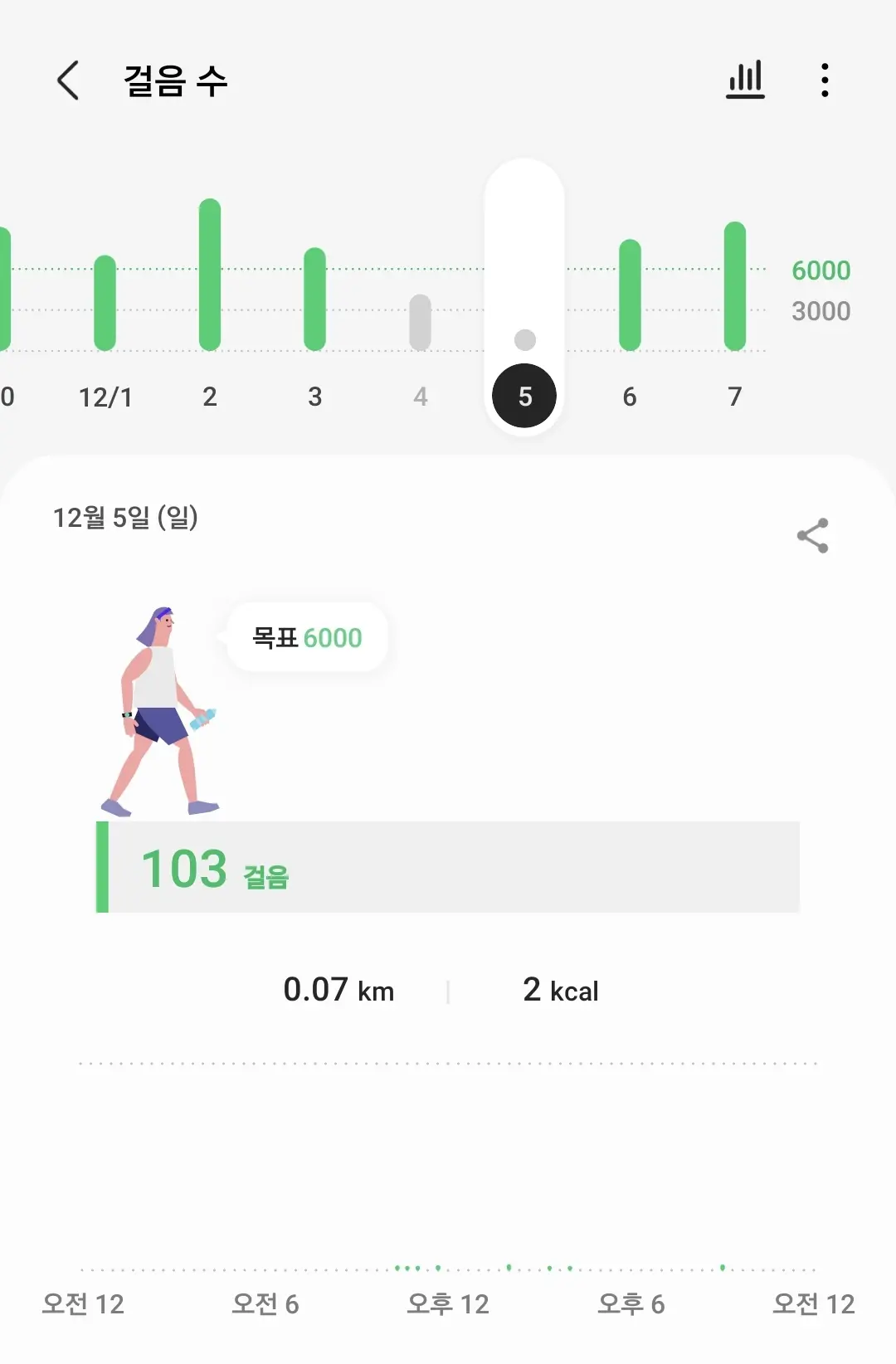Select day 3 in the step chart

(315, 299)
